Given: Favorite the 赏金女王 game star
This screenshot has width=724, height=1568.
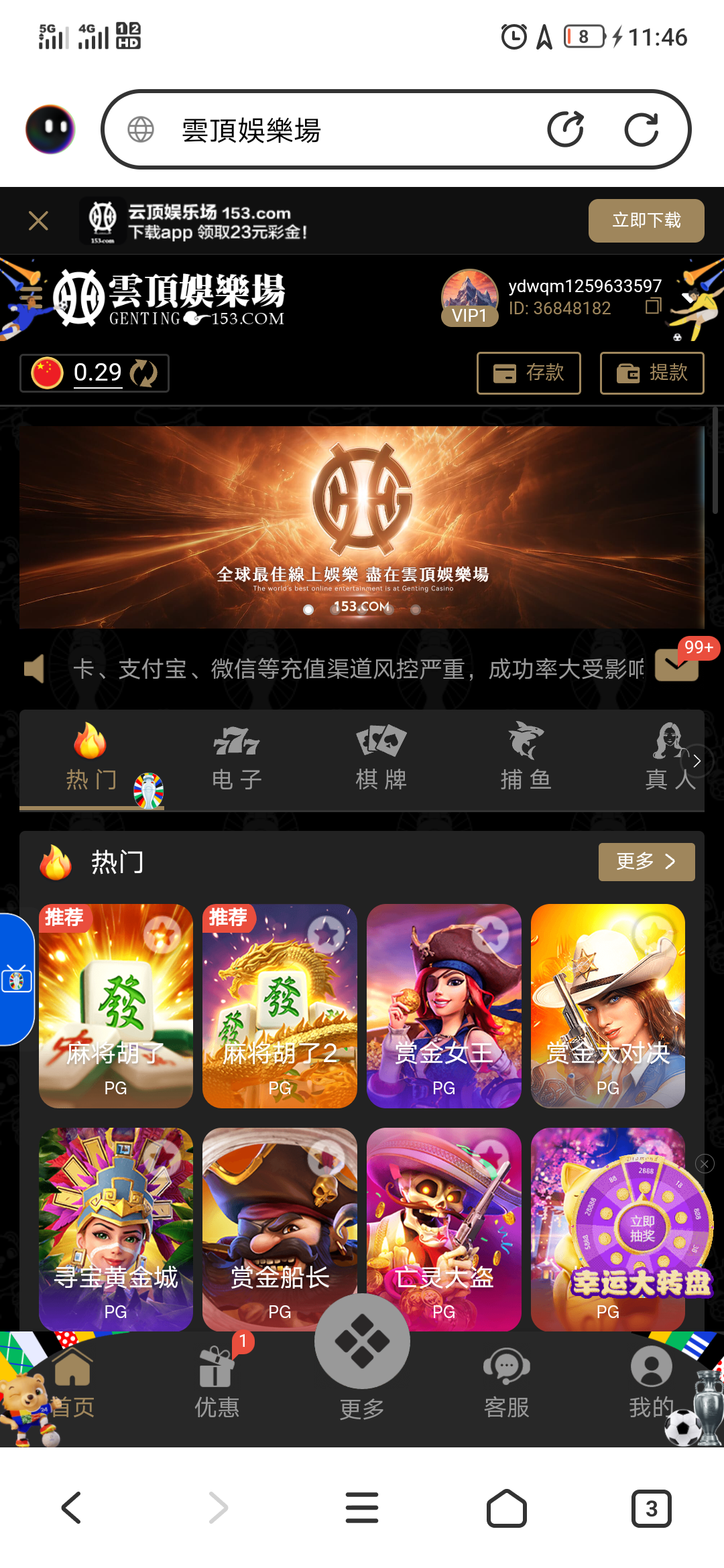Looking at the screenshot, I should click(x=491, y=933).
